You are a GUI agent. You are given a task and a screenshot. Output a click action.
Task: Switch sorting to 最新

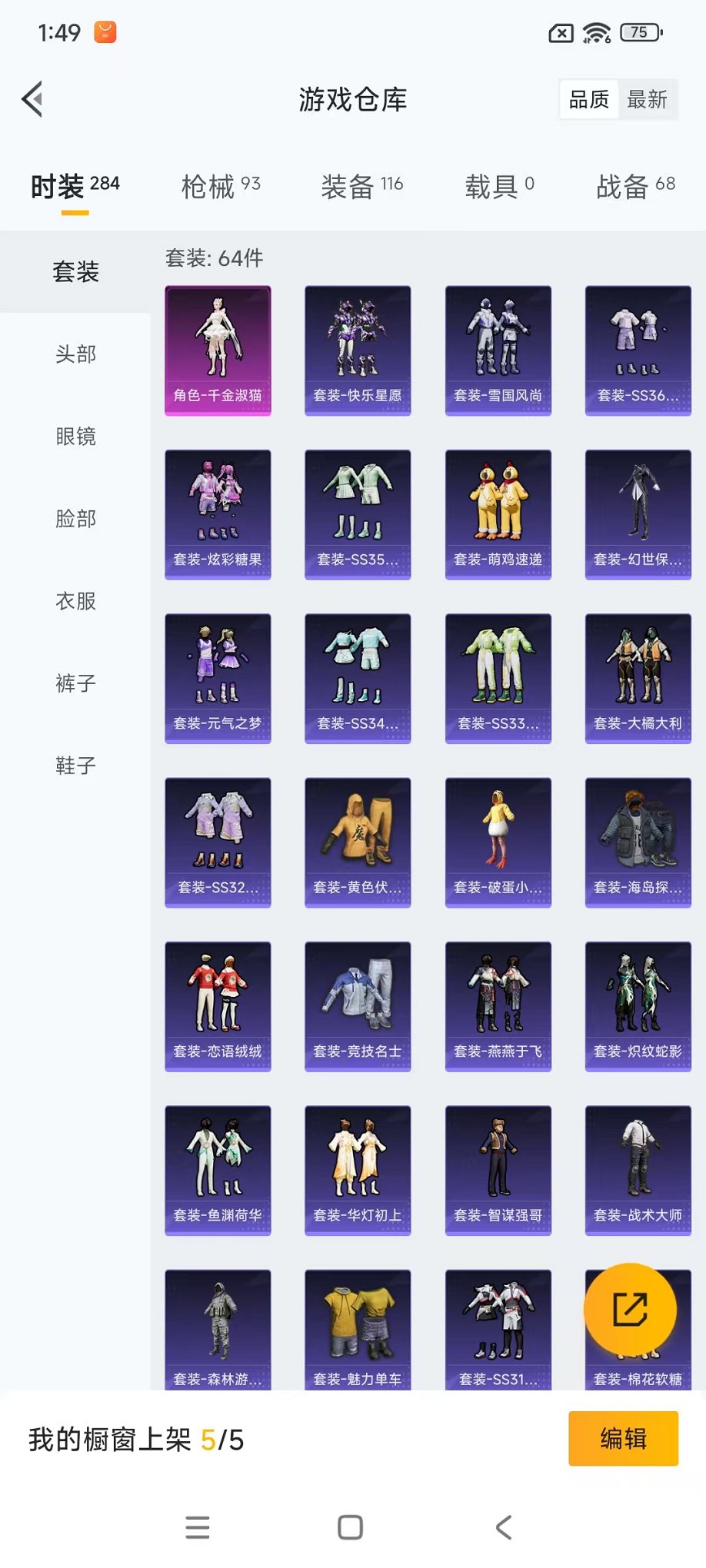tap(648, 98)
